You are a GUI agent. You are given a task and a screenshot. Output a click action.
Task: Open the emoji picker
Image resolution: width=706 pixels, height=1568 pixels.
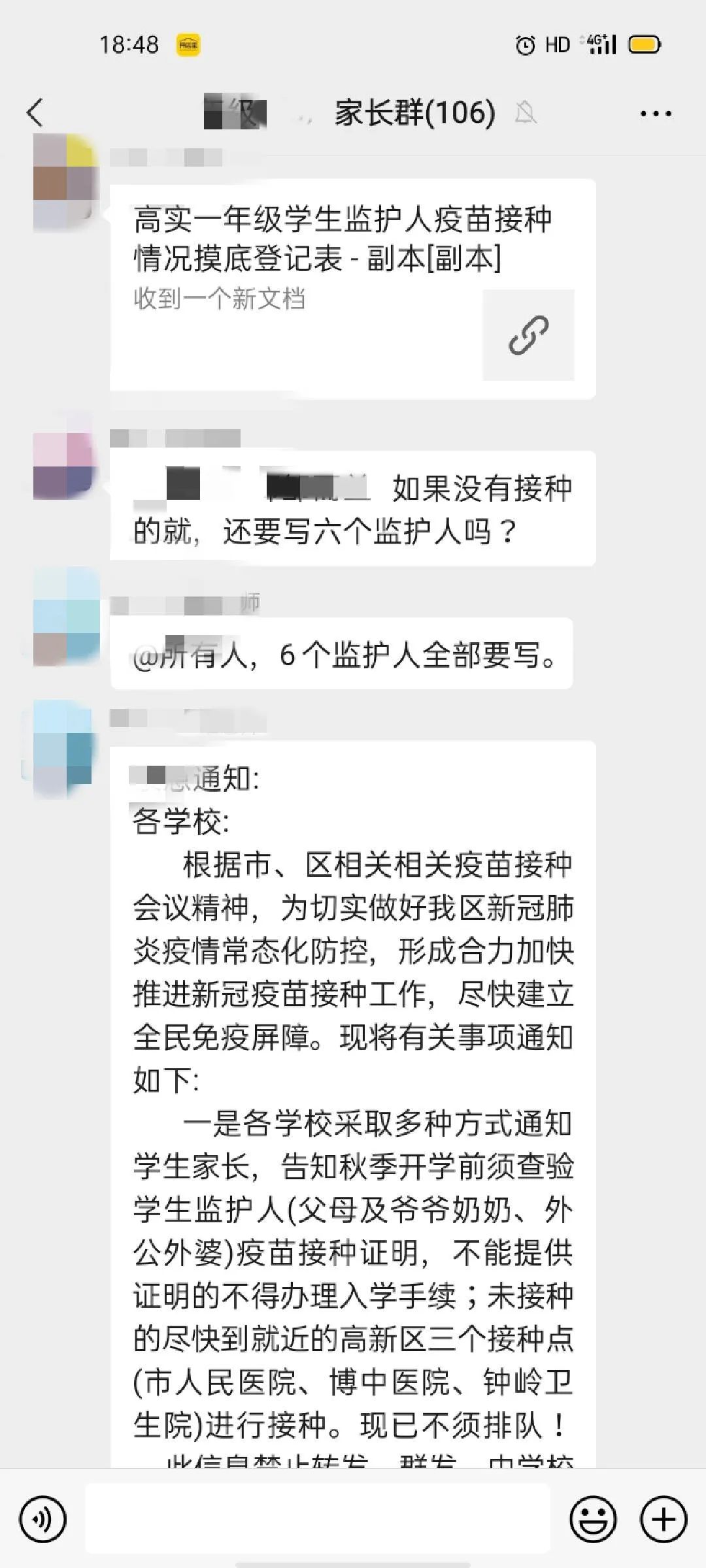tap(593, 1520)
